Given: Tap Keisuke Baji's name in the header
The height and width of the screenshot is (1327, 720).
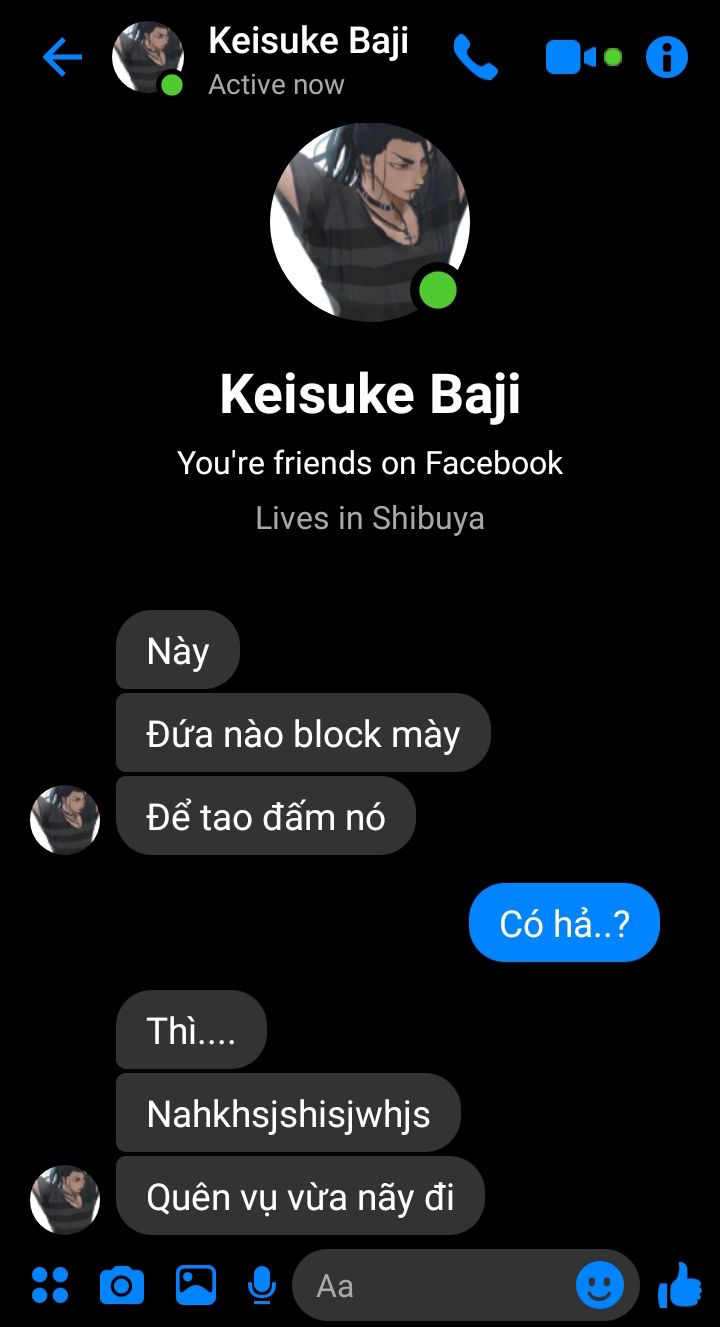Looking at the screenshot, I should 308,42.
